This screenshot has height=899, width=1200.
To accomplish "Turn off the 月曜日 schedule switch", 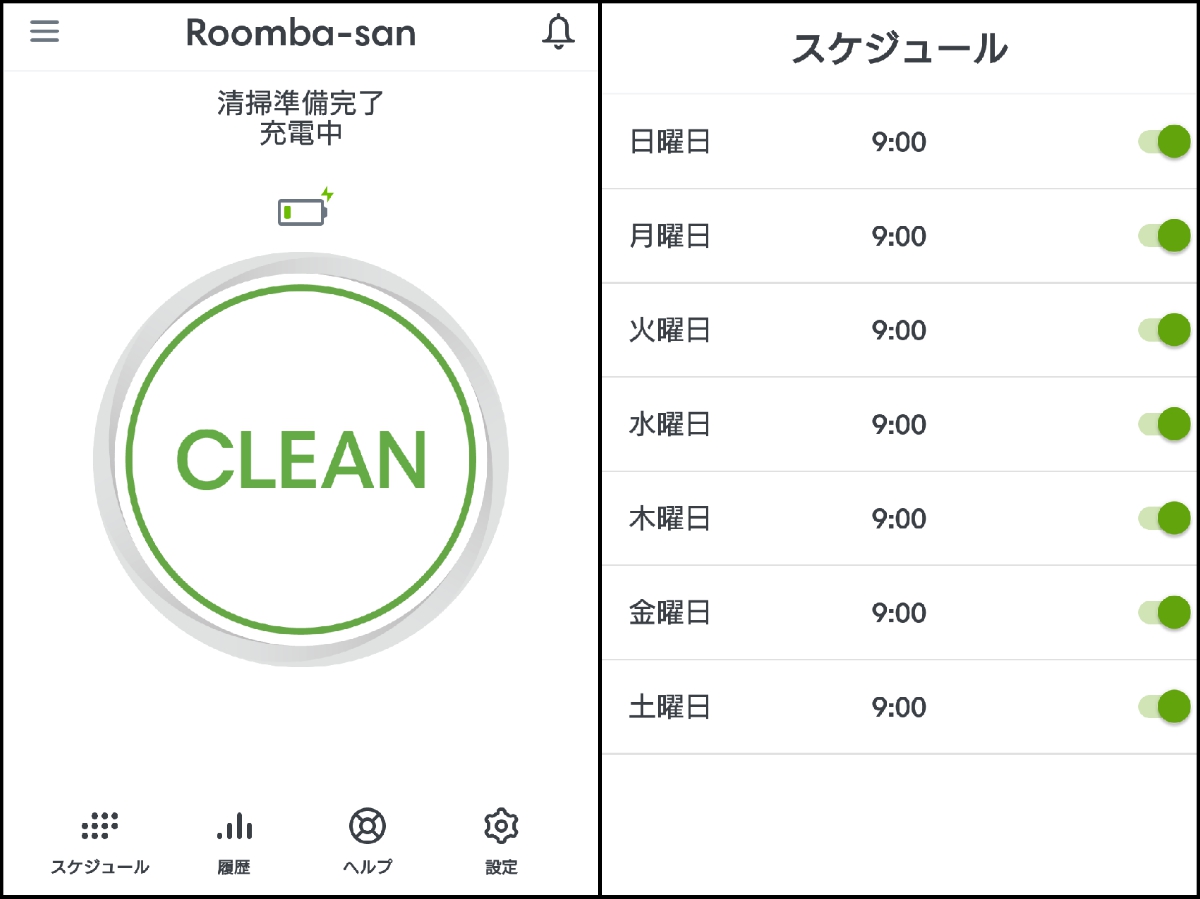I will 1165,236.
